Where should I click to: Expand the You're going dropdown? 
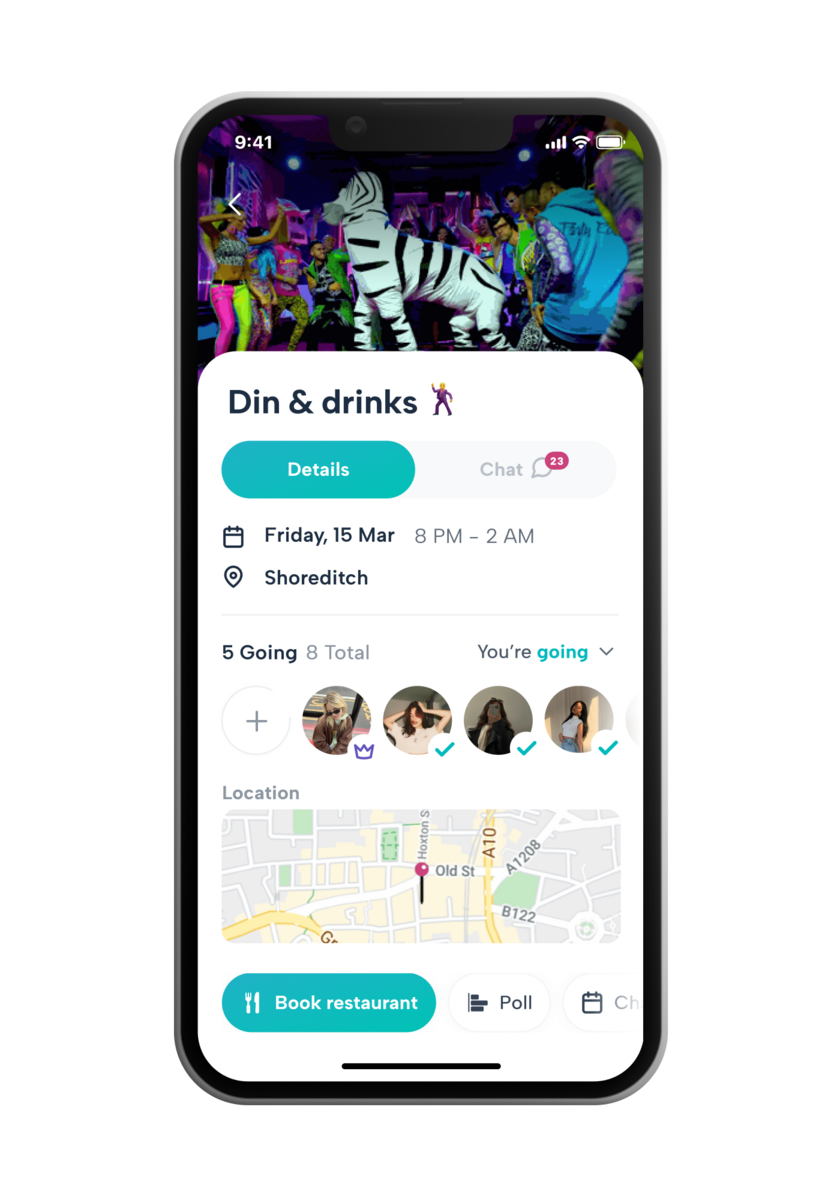coord(546,652)
